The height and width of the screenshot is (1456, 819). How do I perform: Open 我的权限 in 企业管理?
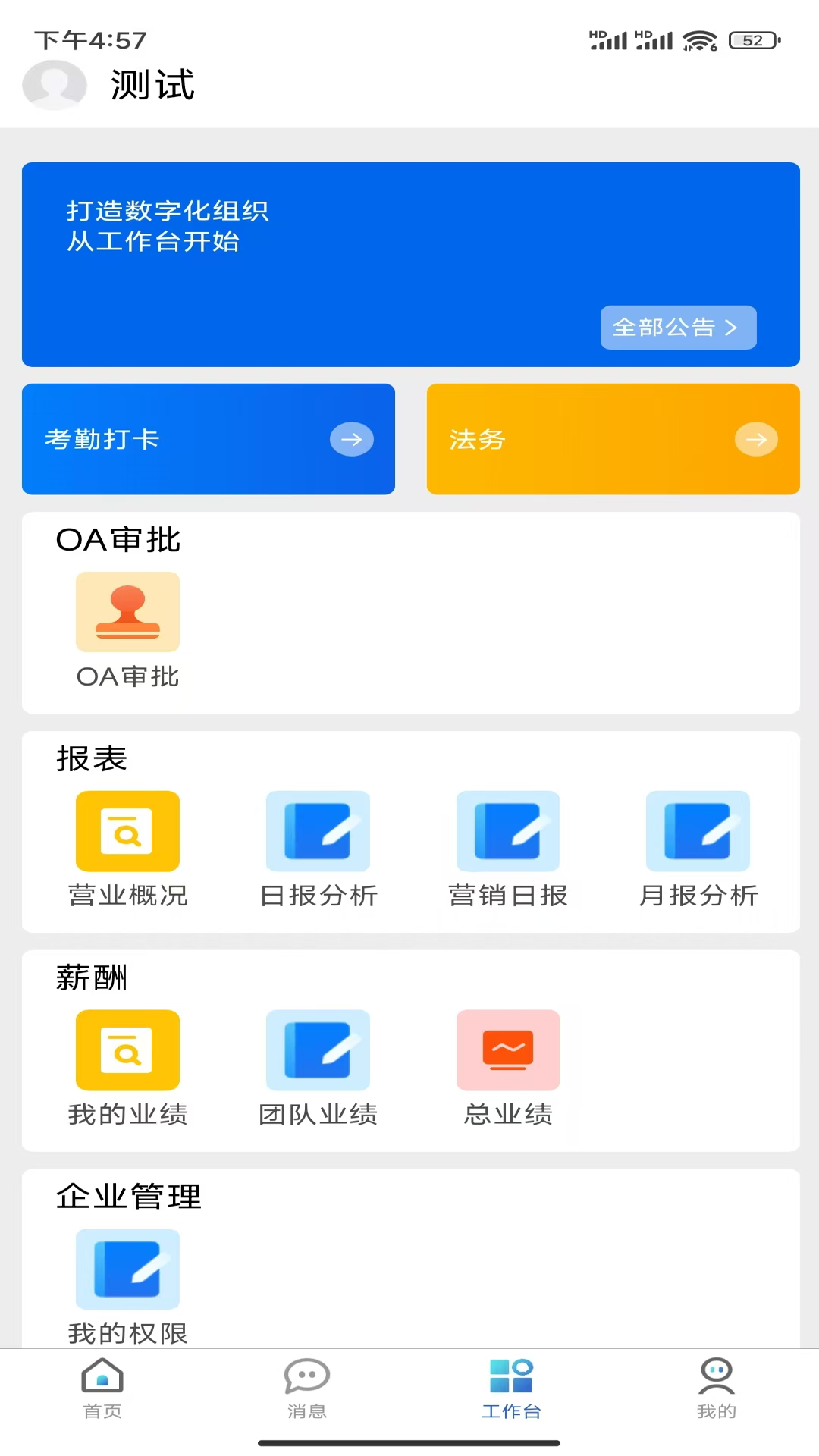(127, 1269)
